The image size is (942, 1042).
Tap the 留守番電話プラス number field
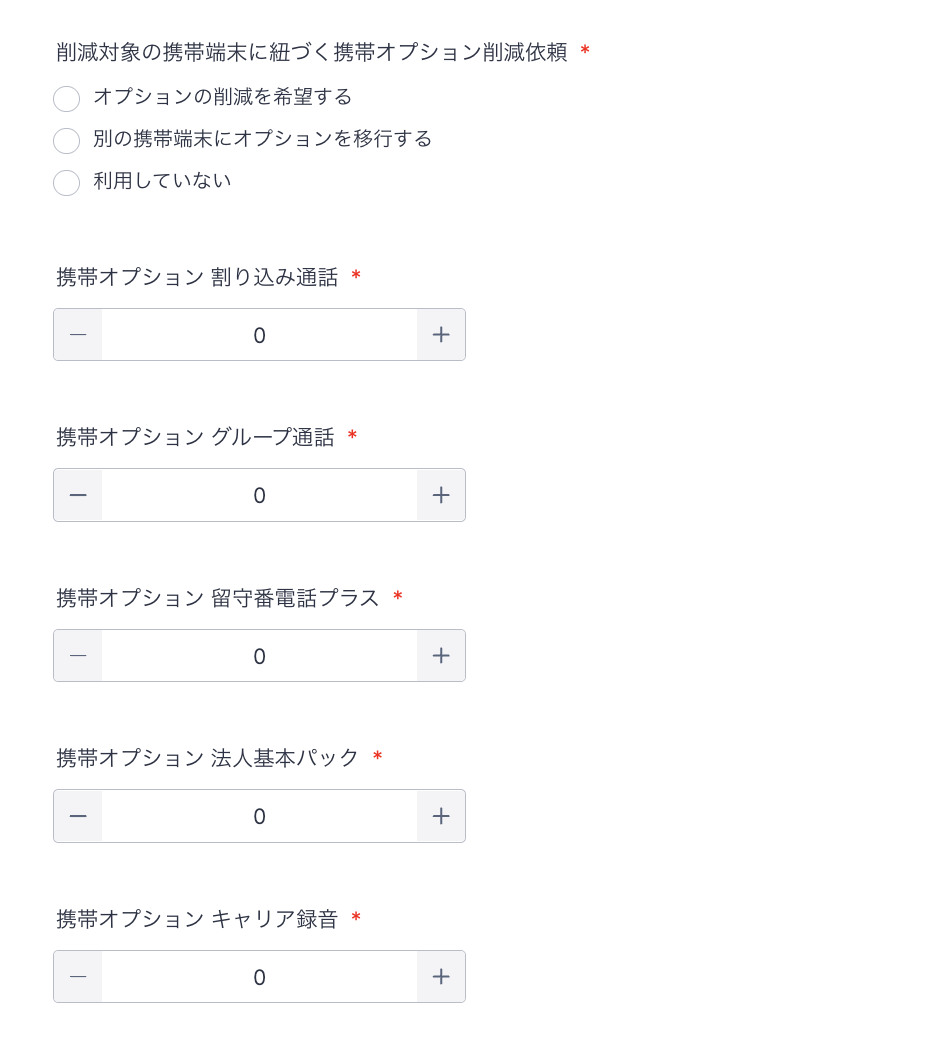[259, 656]
